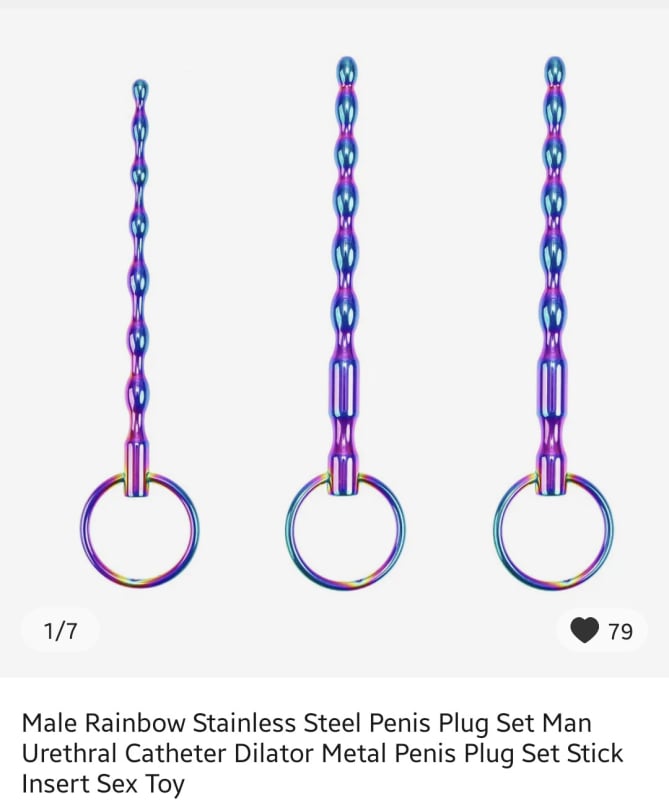669x808 pixels.
Task: Open the product image in full view
Action: pyautogui.click(x=334, y=330)
